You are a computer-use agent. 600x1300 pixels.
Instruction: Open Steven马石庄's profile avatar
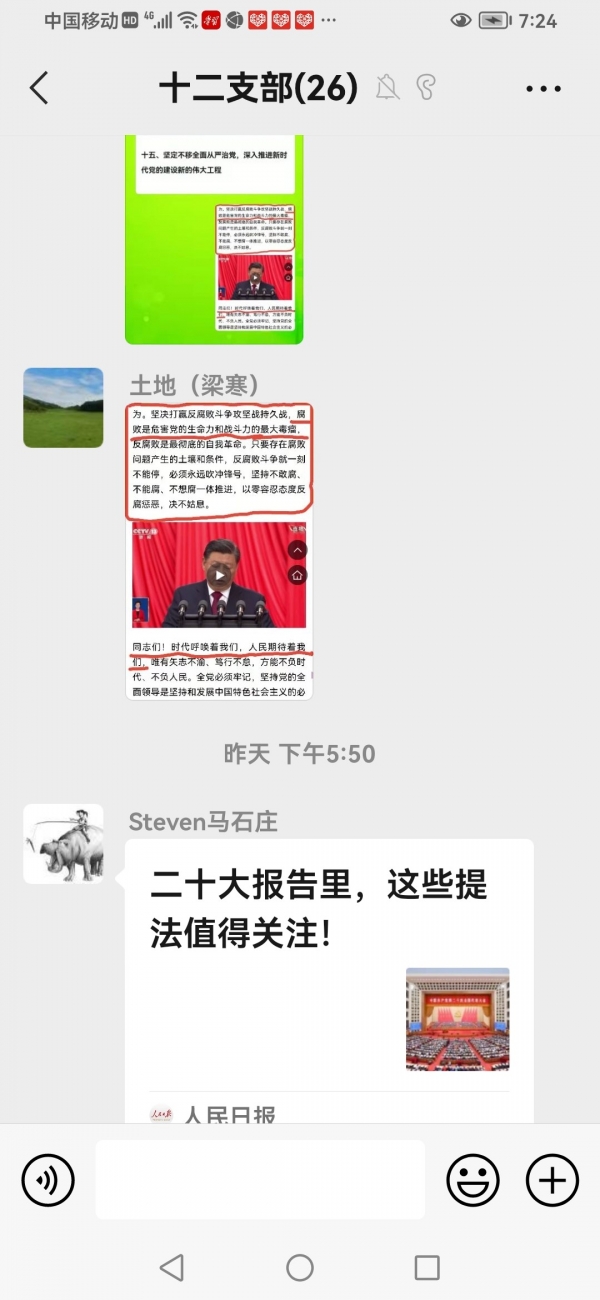(63, 843)
